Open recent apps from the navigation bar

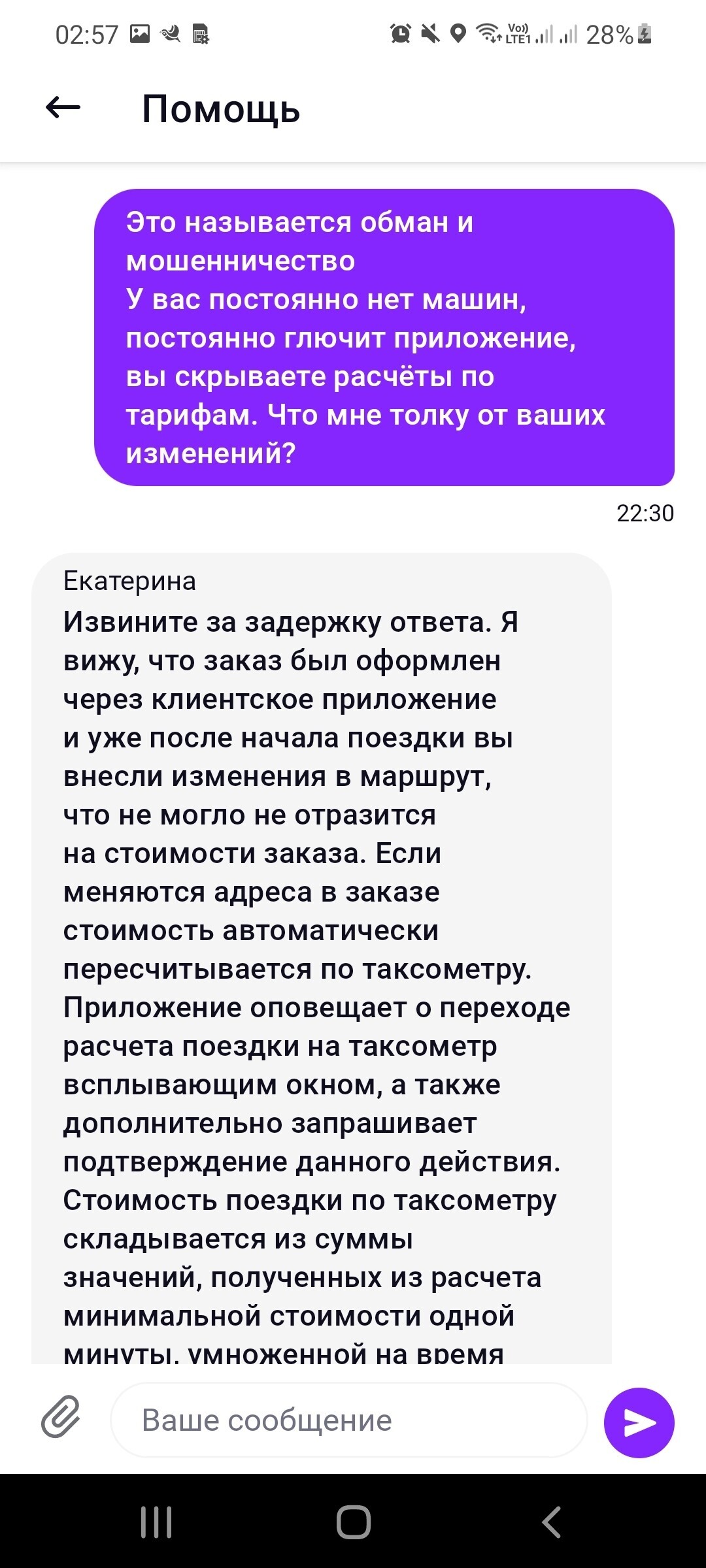pyautogui.click(x=156, y=1522)
